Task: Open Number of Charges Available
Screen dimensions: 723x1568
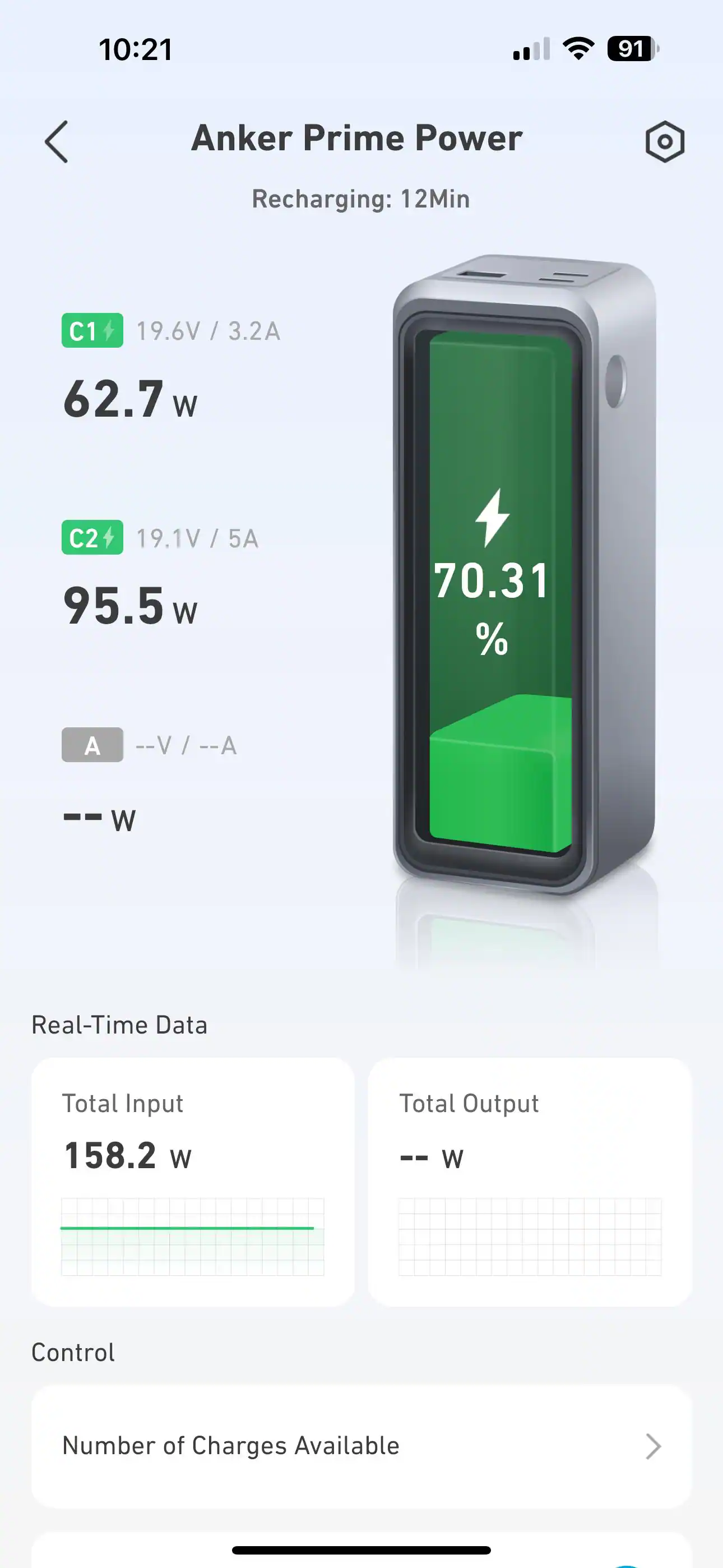Action: point(361,1446)
